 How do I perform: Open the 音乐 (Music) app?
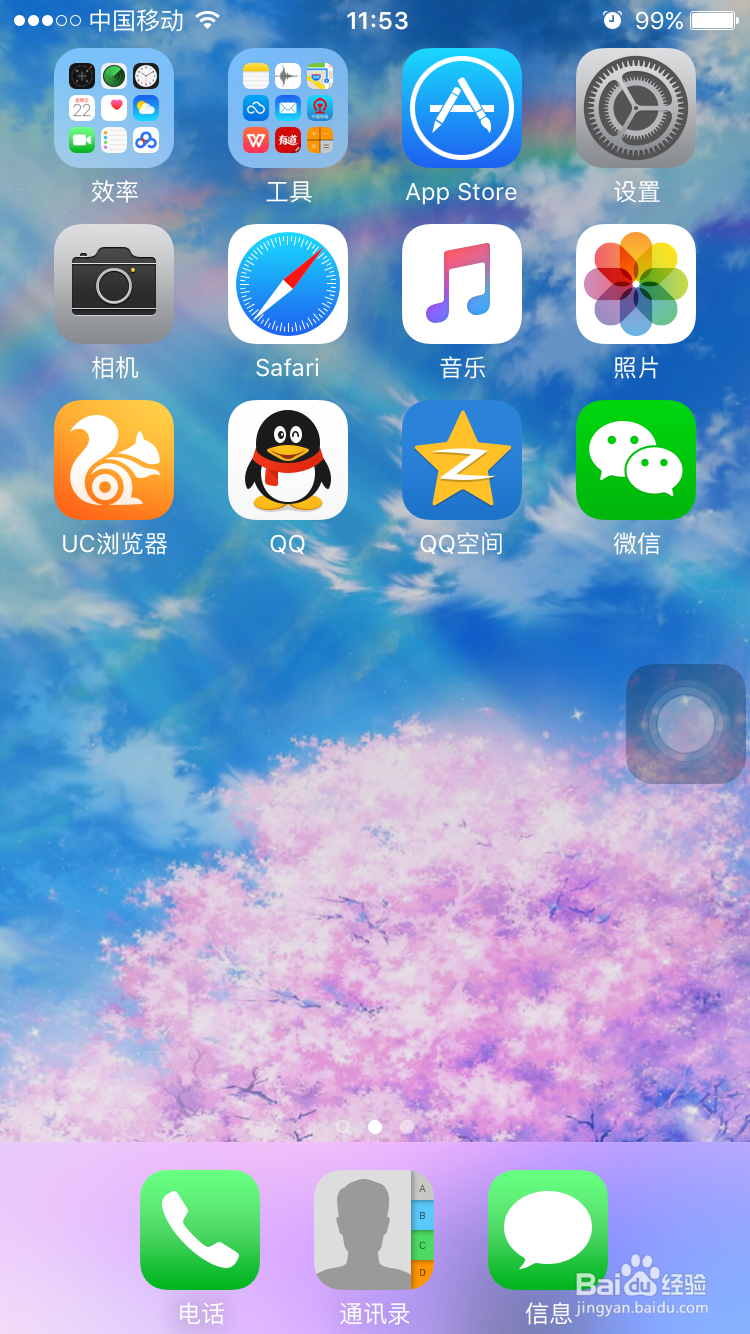[461, 284]
